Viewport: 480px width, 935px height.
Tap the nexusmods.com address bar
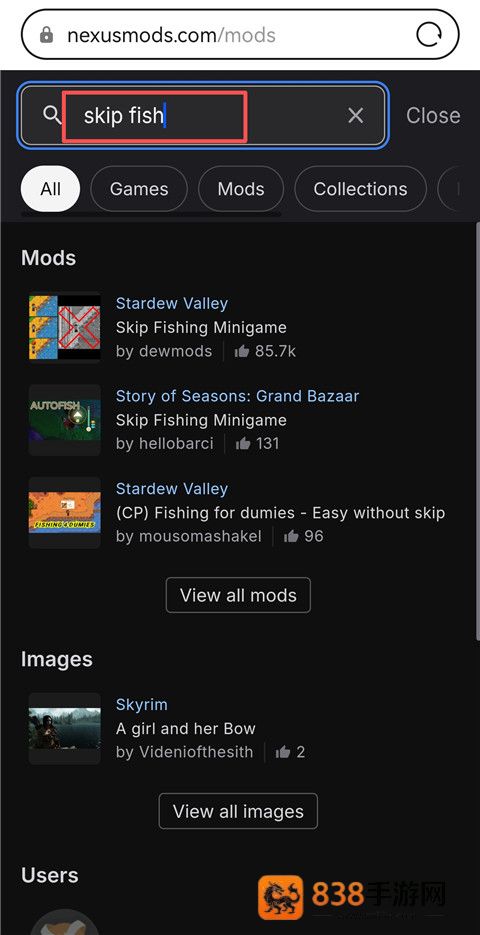(x=240, y=35)
